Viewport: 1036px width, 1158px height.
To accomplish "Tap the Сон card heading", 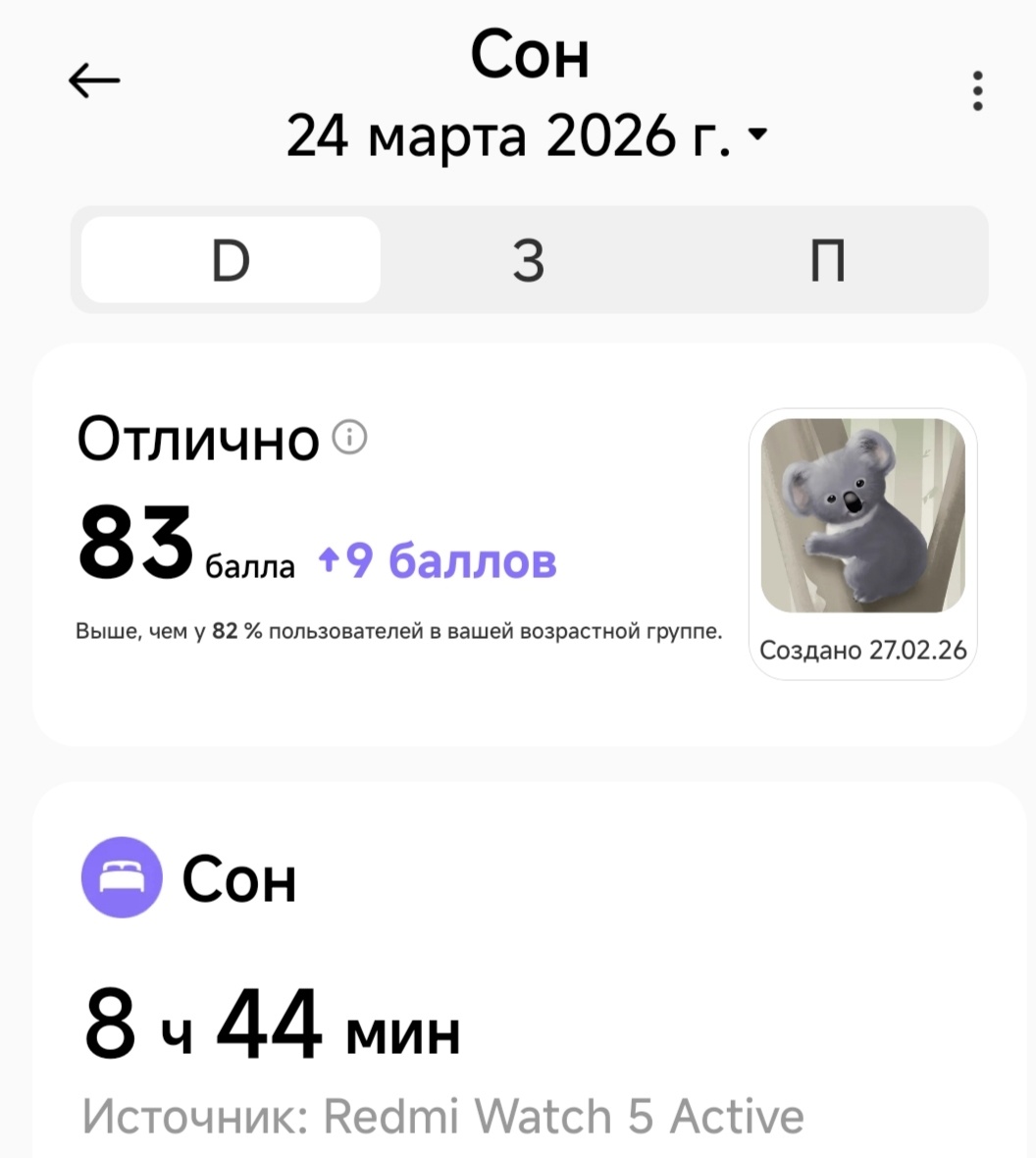I will tap(238, 877).
